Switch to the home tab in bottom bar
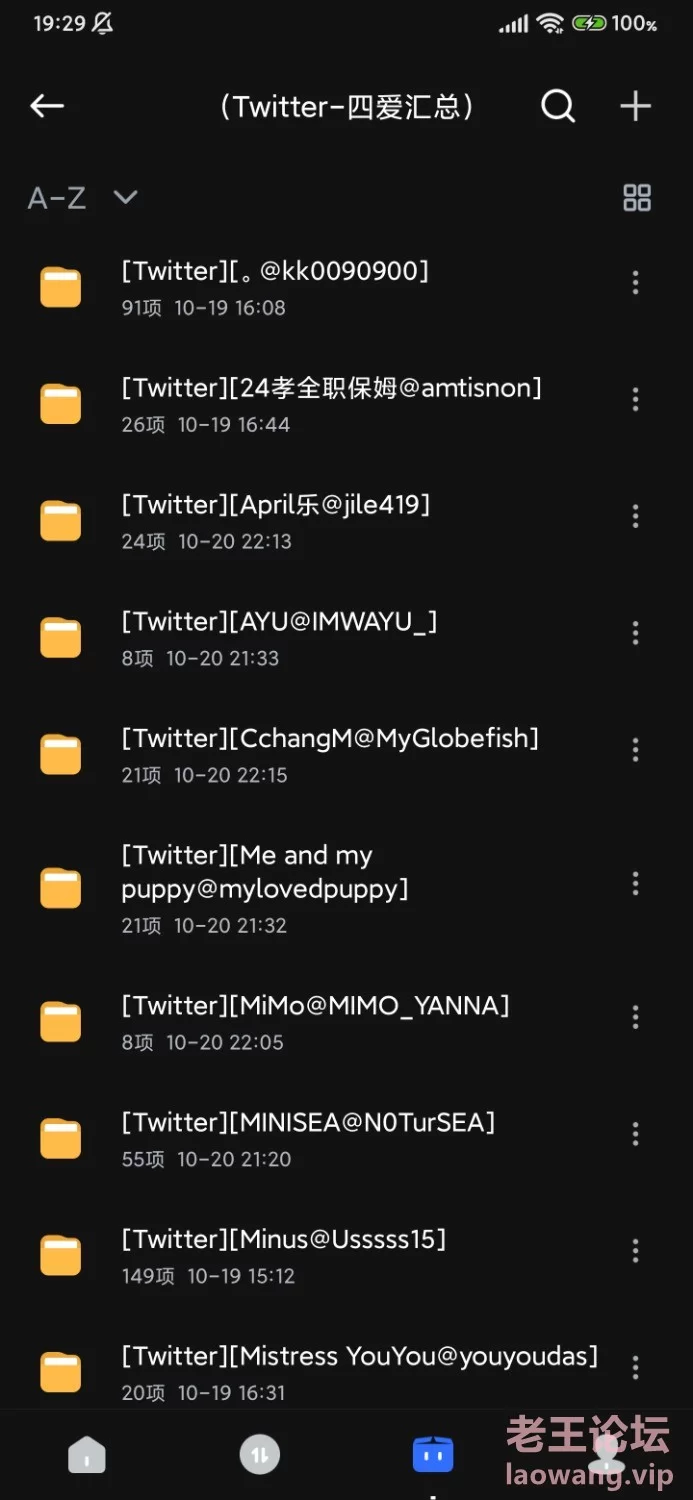693x1500 pixels. click(x=87, y=1455)
